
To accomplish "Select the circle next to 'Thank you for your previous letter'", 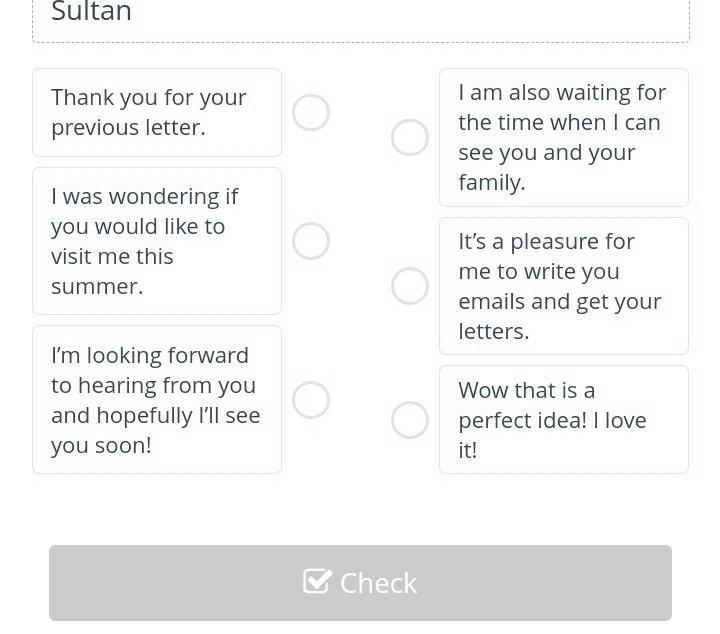I will tap(311, 113).
